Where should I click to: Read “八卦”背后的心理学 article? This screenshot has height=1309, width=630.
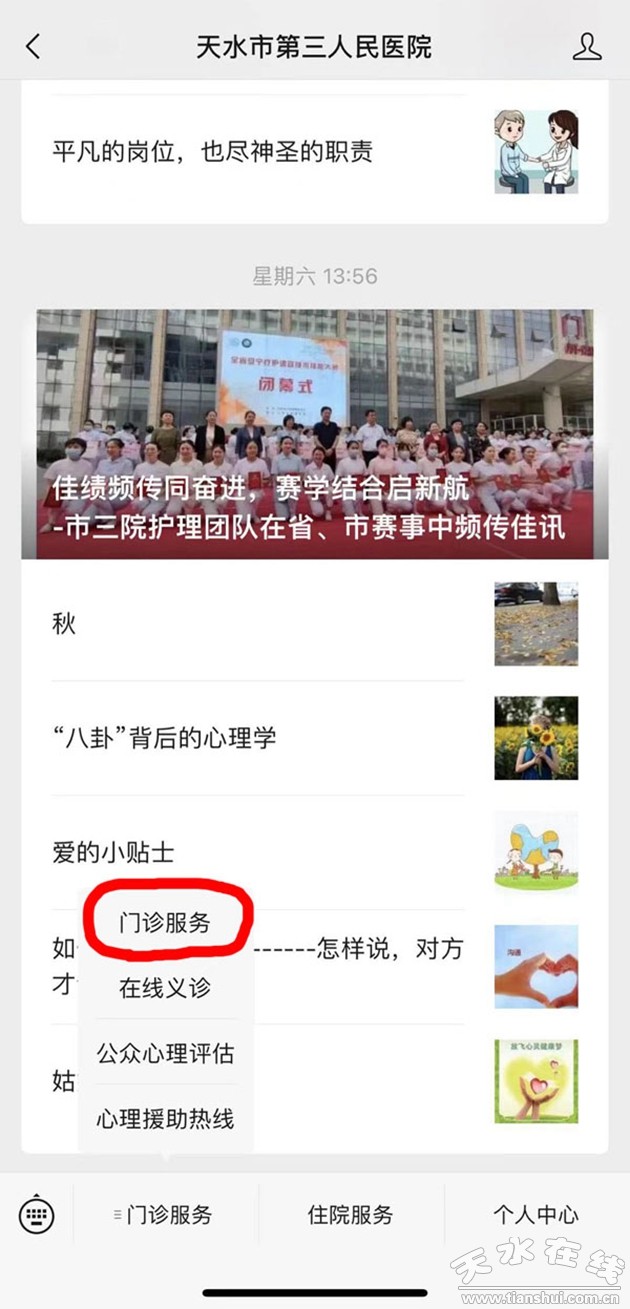pyautogui.click(x=164, y=738)
